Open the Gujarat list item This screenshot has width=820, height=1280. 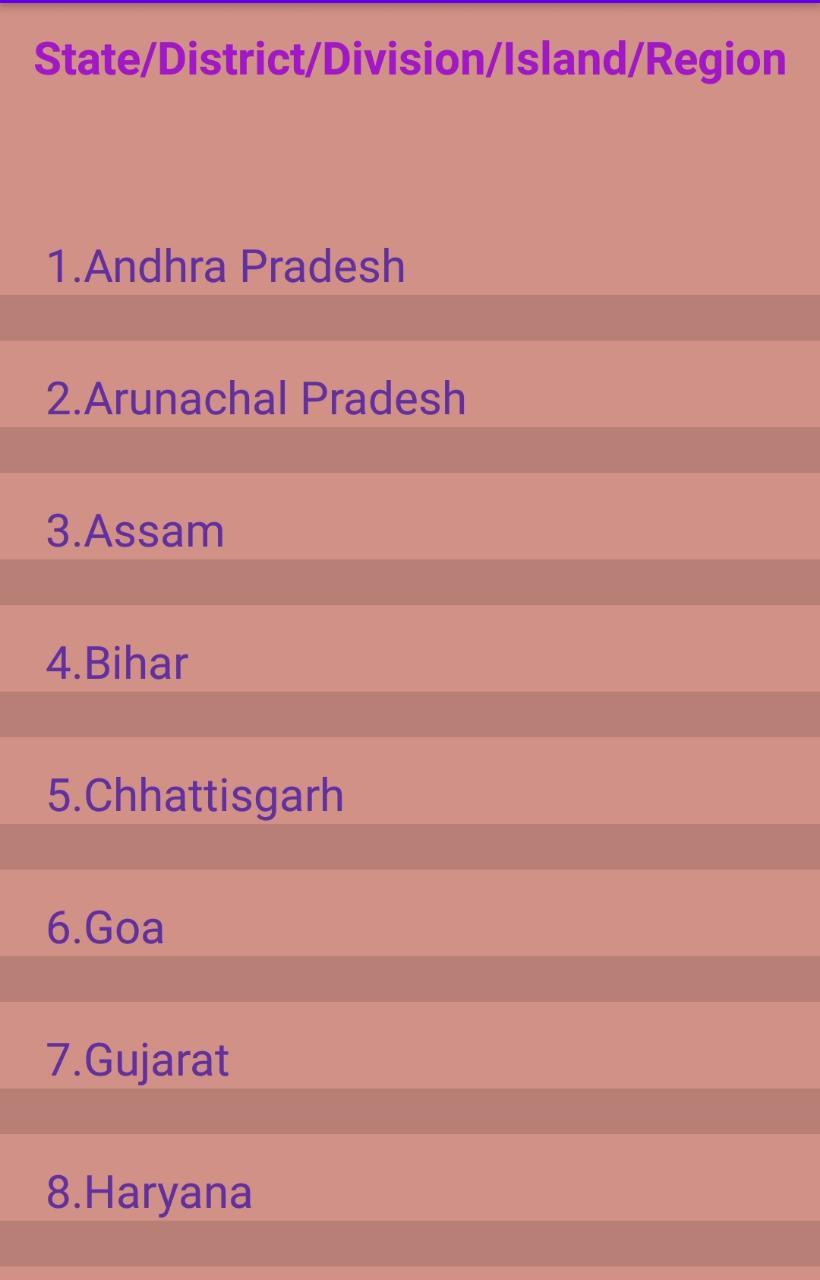tap(138, 1060)
